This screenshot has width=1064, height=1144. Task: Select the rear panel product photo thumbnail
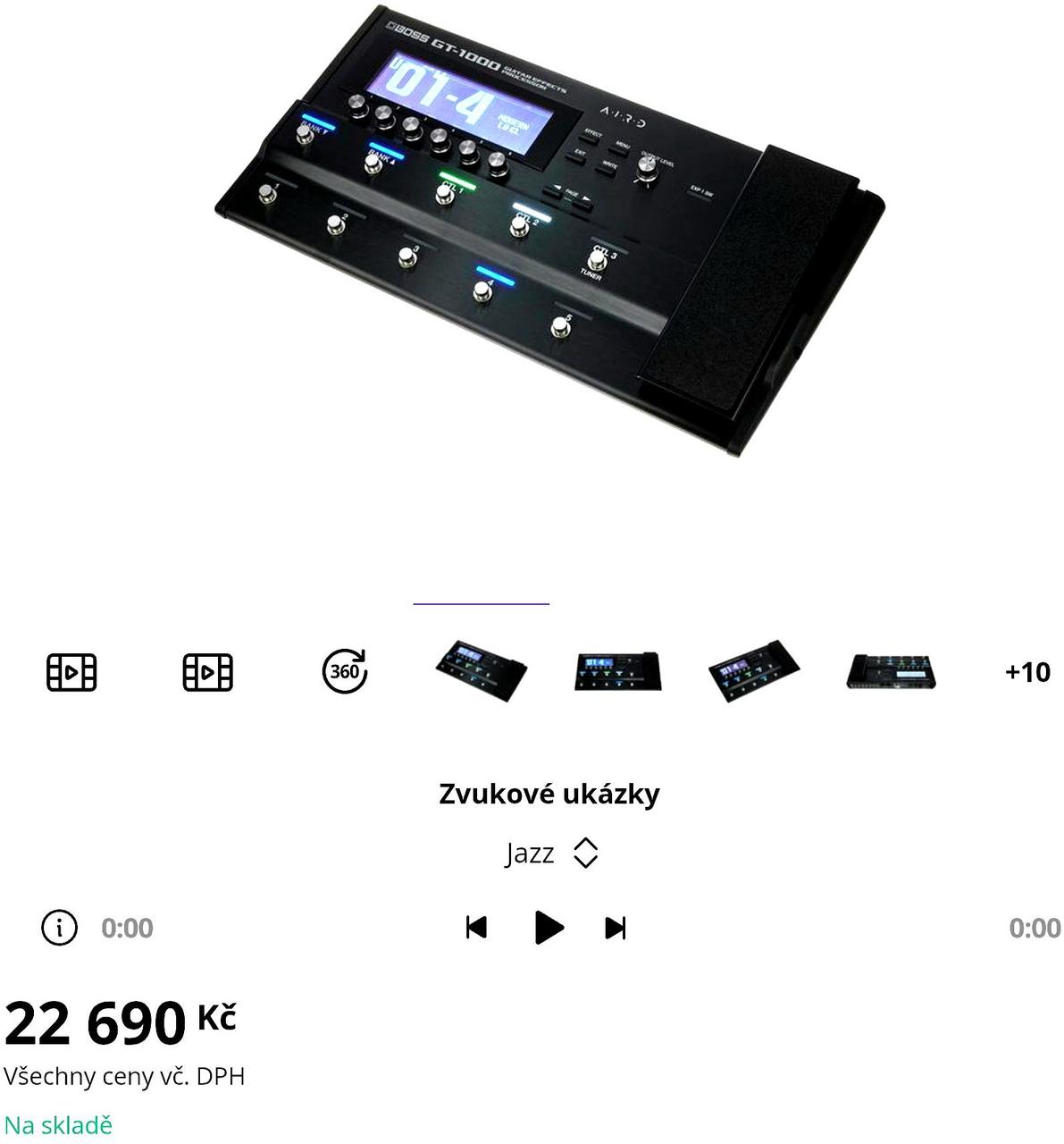pos(891,672)
